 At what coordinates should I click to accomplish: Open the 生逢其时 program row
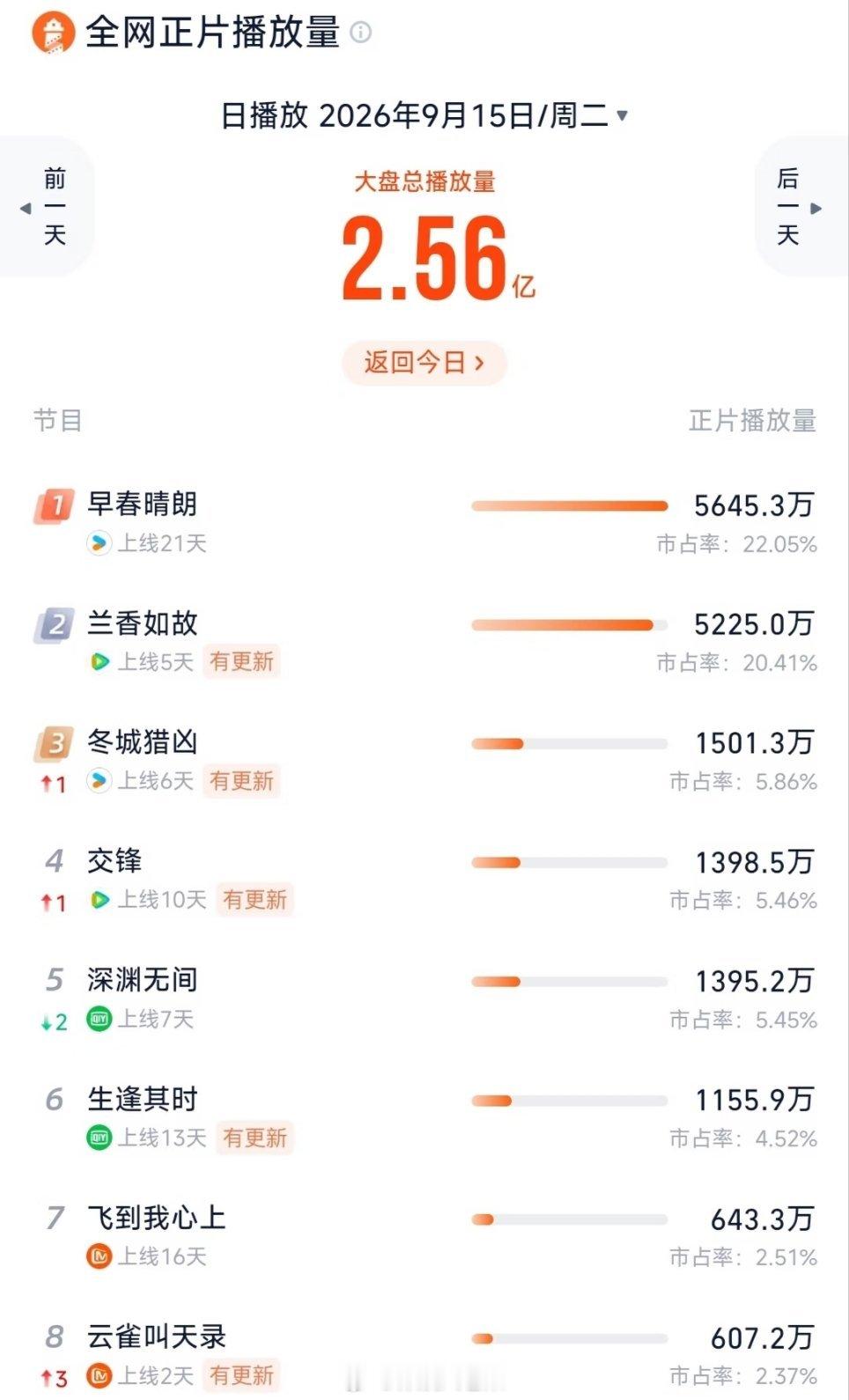[424, 1117]
